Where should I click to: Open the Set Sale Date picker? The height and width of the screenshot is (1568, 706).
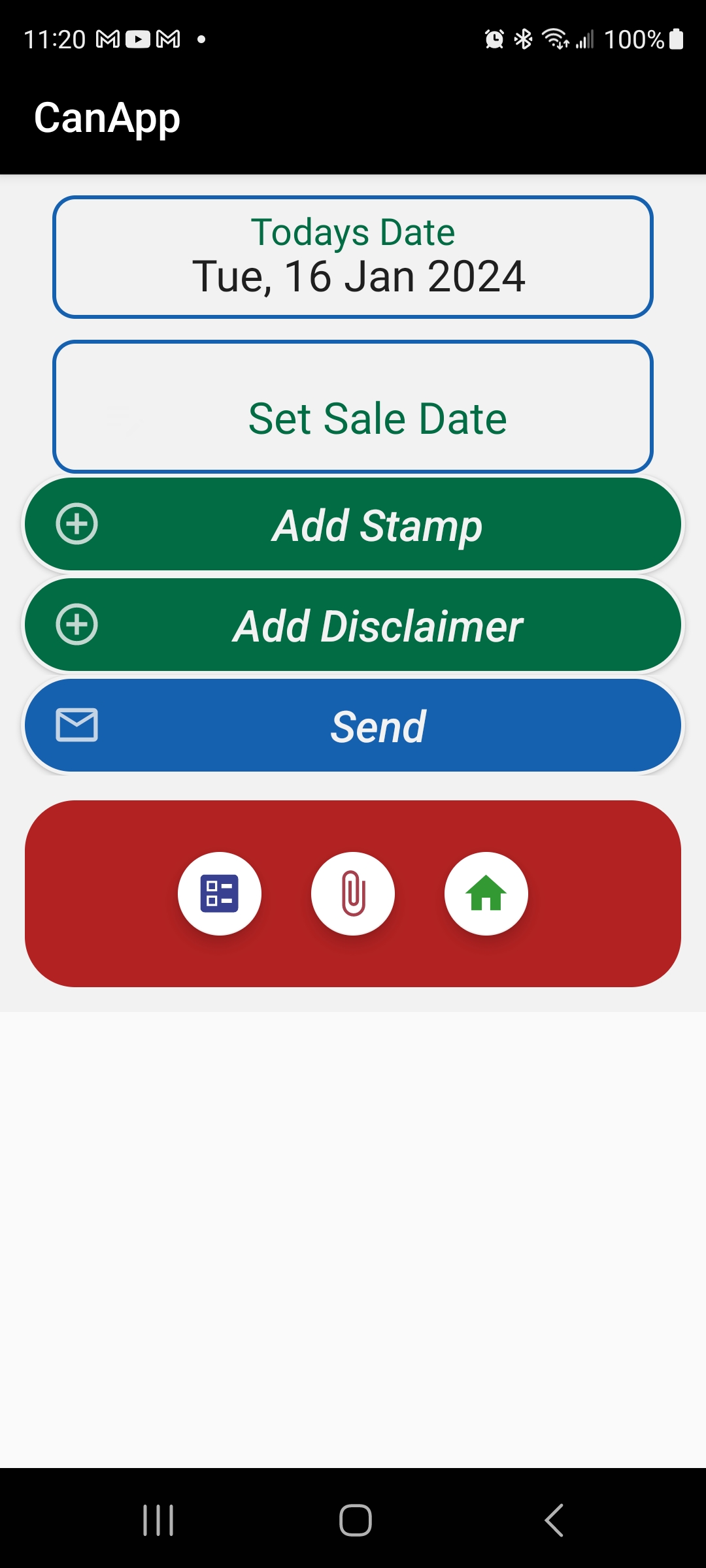click(x=353, y=406)
